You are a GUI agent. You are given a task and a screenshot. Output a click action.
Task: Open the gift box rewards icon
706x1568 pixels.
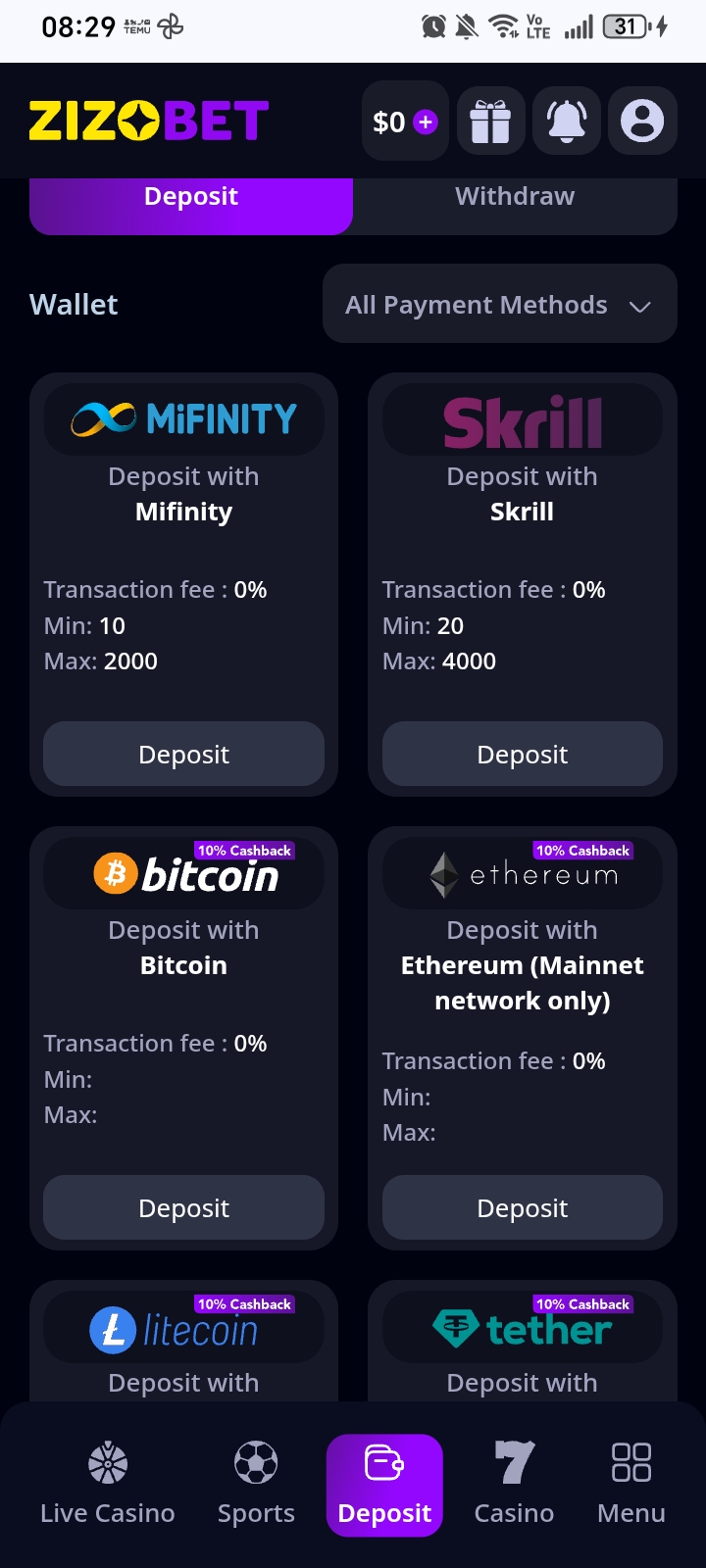pyautogui.click(x=490, y=122)
